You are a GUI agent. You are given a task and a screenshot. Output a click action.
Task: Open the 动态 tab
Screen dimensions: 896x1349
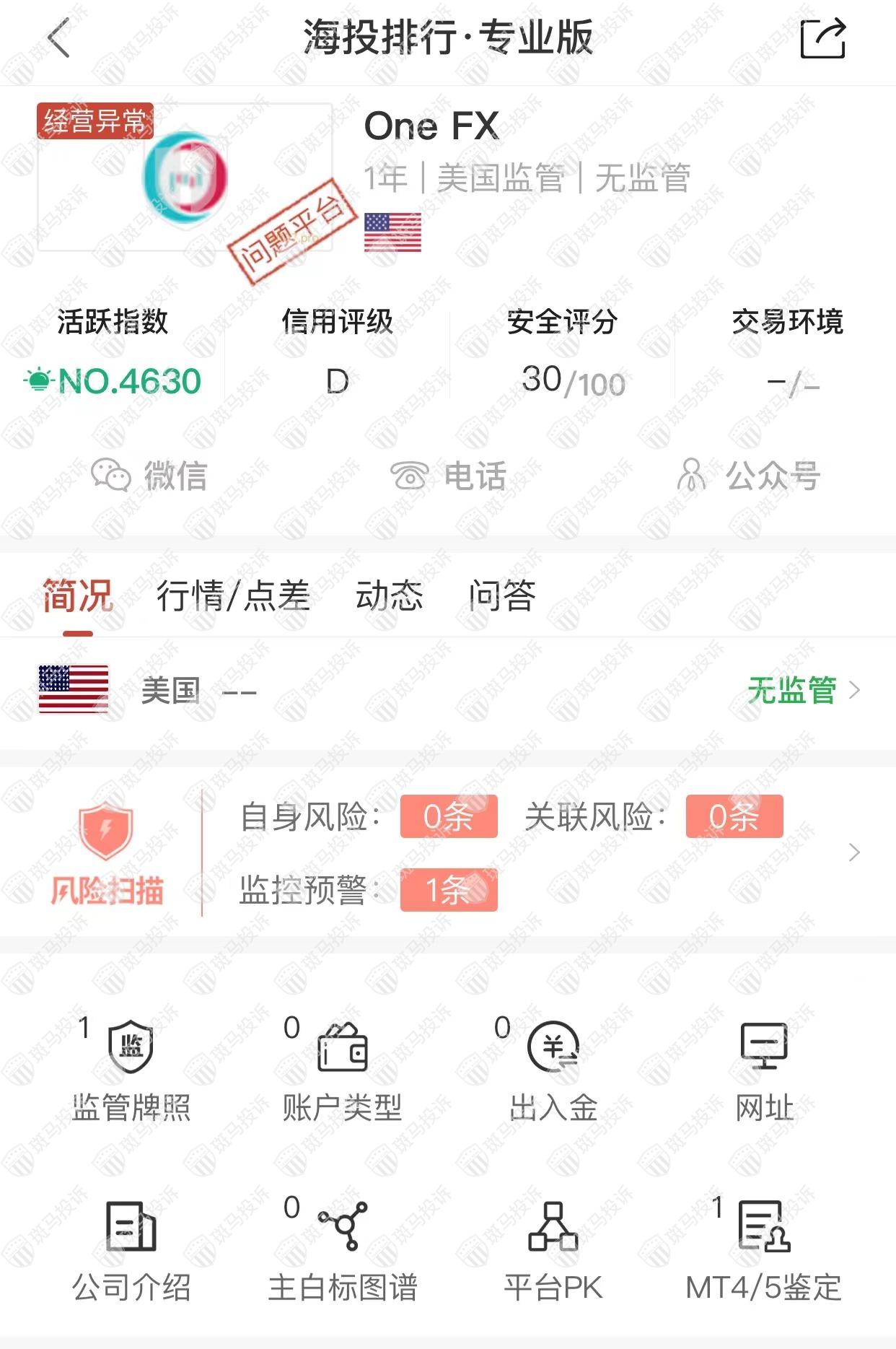pos(389,596)
